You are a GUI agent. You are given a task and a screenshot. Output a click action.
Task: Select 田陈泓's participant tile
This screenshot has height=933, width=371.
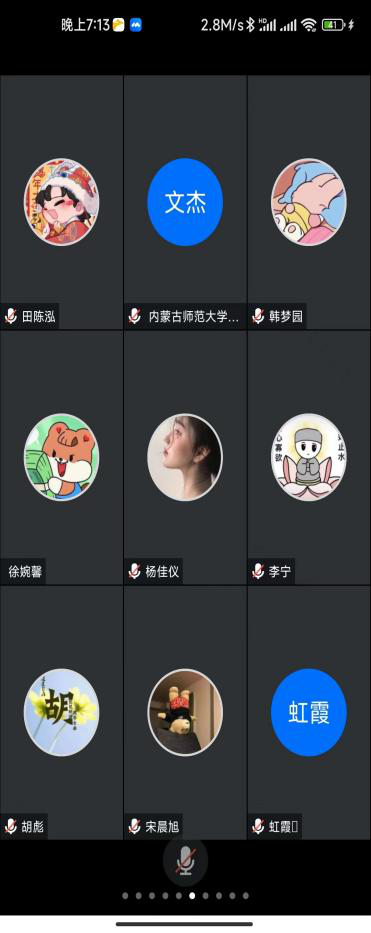(x=62, y=202)
